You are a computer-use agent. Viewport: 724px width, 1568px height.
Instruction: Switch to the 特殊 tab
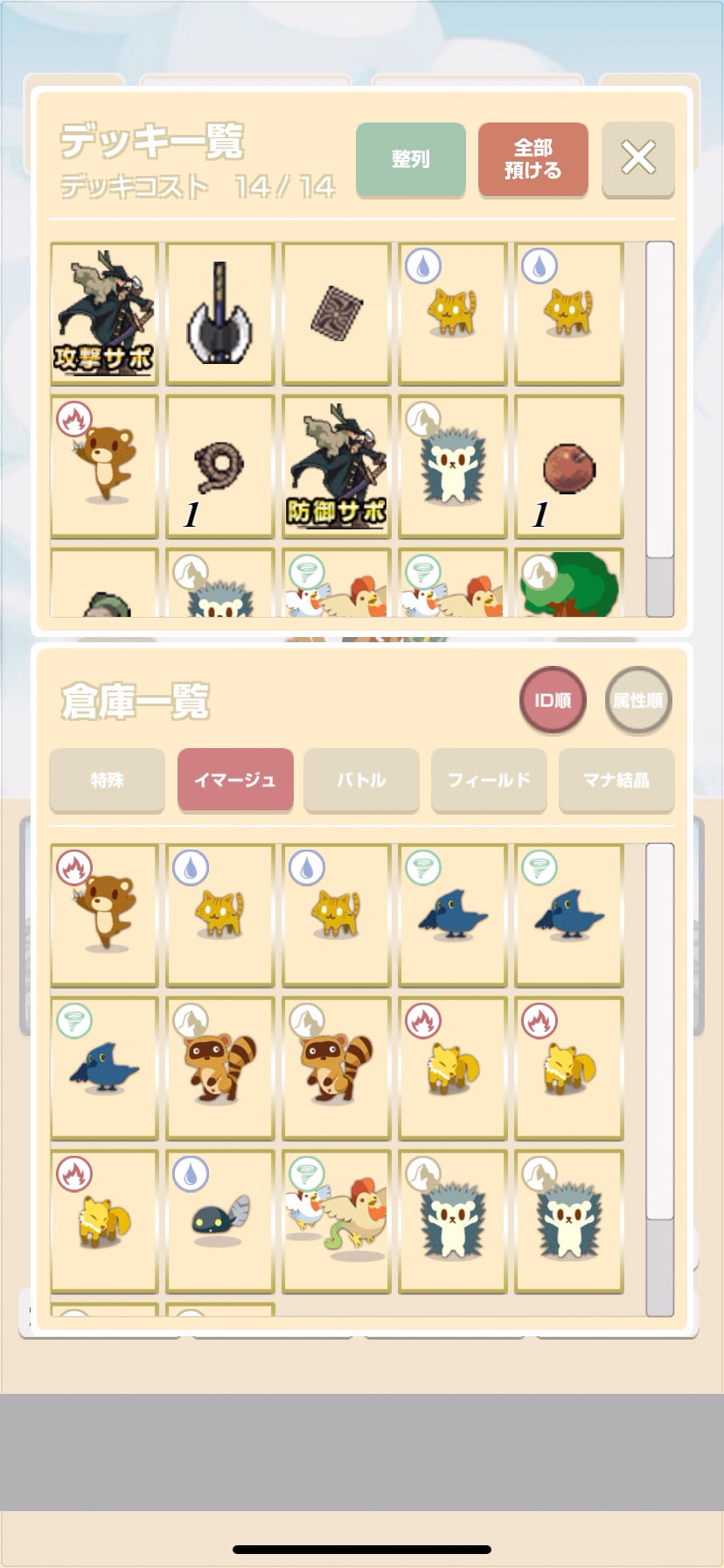[x=107, y=780]
